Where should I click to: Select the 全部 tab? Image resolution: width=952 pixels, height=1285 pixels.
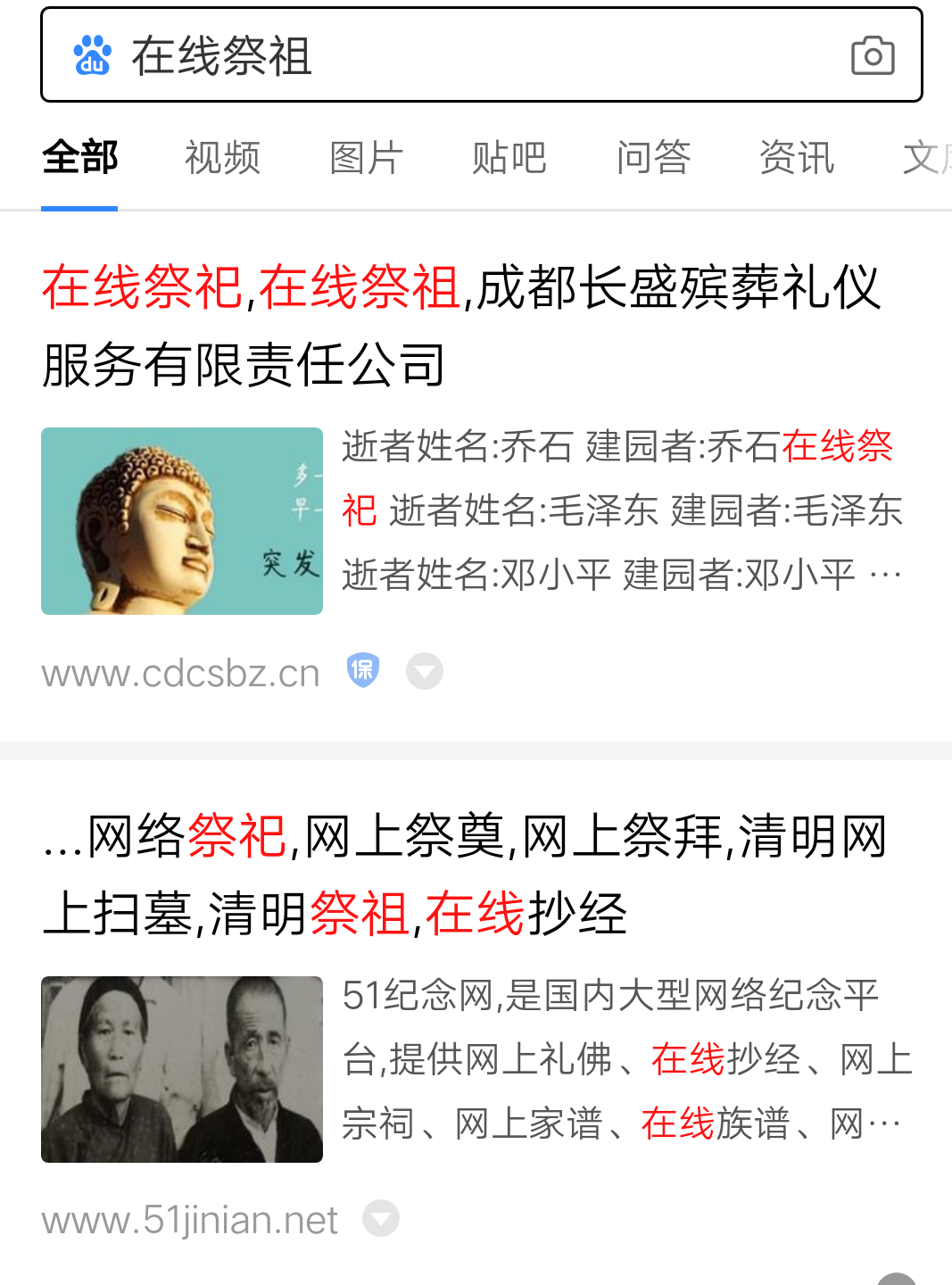click(x=79, y=158)
